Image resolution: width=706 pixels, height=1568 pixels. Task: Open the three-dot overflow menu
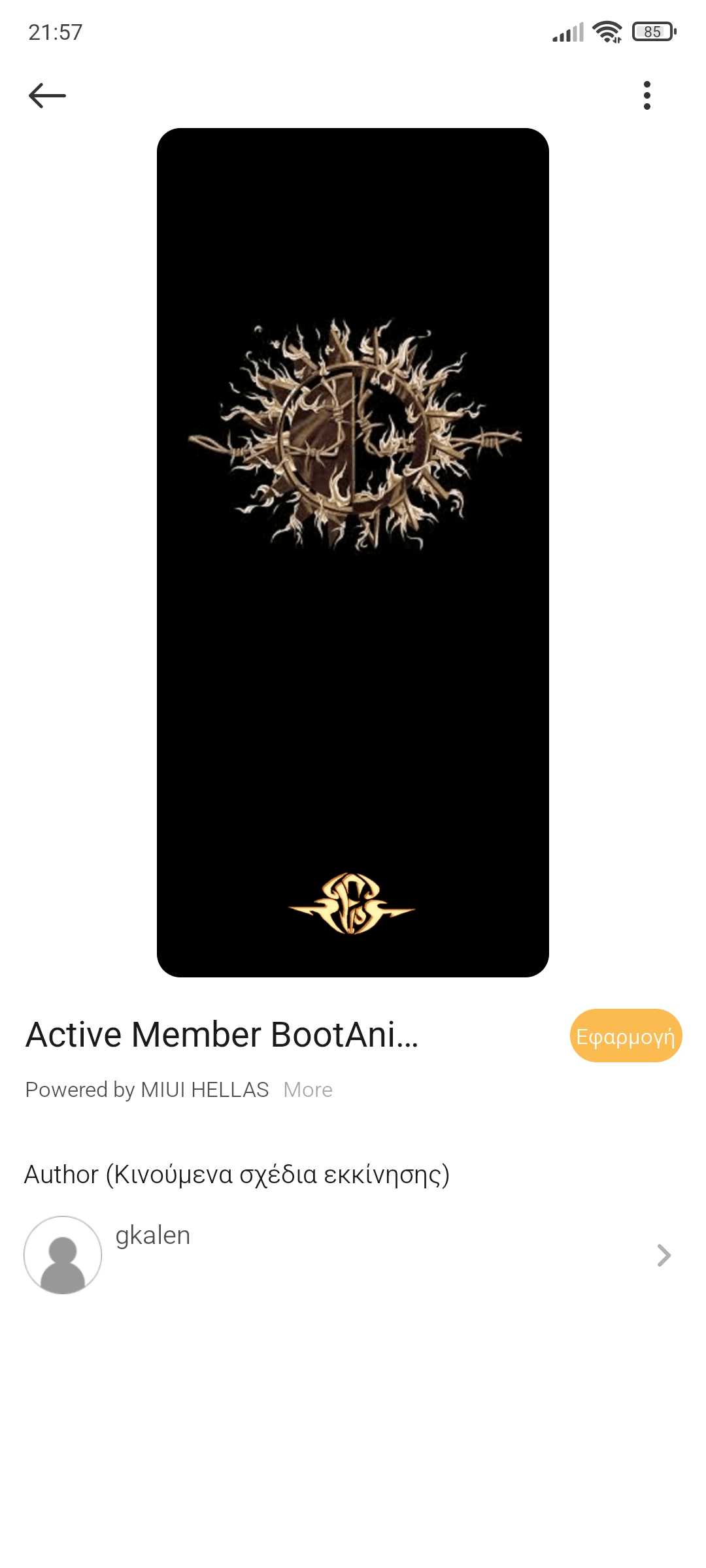(x=647, y=95)
